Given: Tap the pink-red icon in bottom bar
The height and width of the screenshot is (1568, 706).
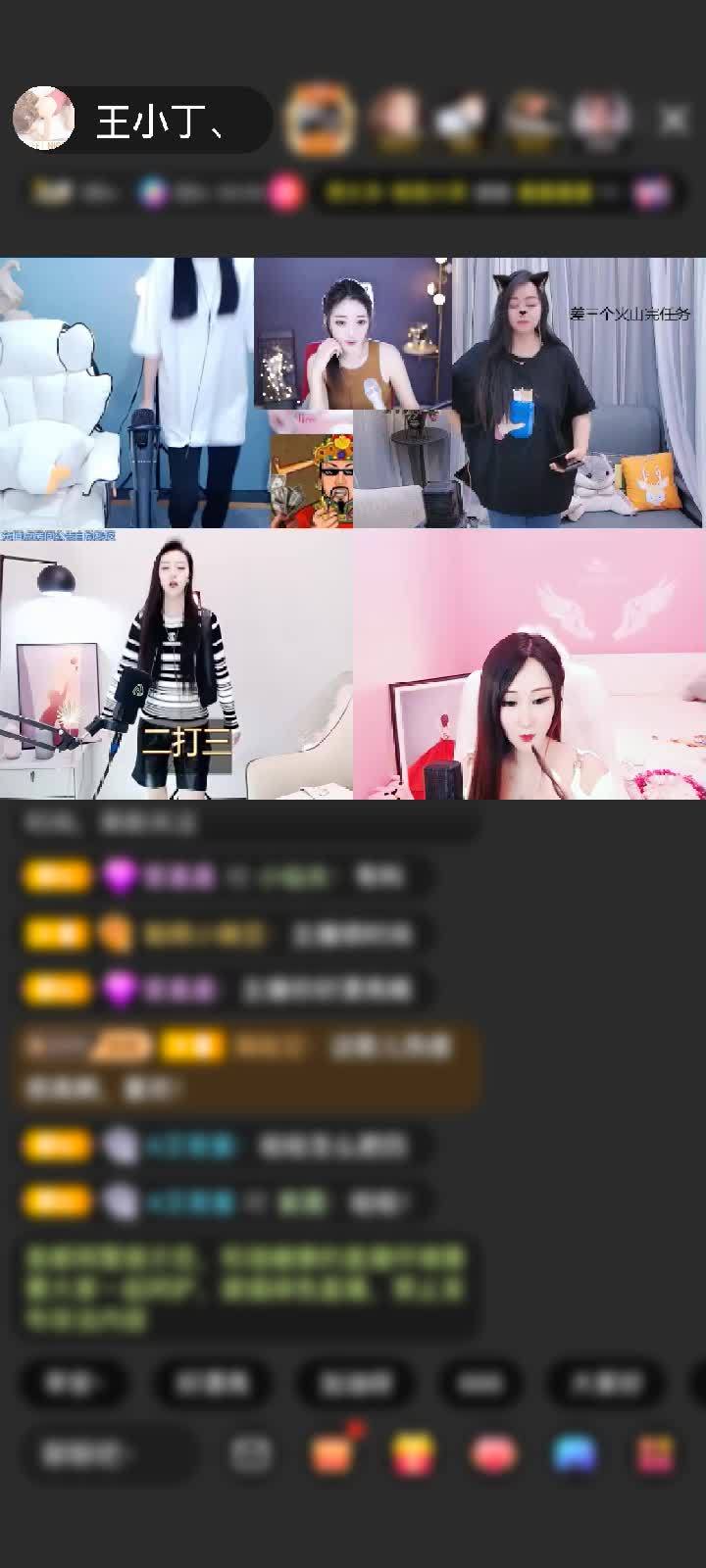Looking at the screenshot, I should click(x=494, y=1454).
